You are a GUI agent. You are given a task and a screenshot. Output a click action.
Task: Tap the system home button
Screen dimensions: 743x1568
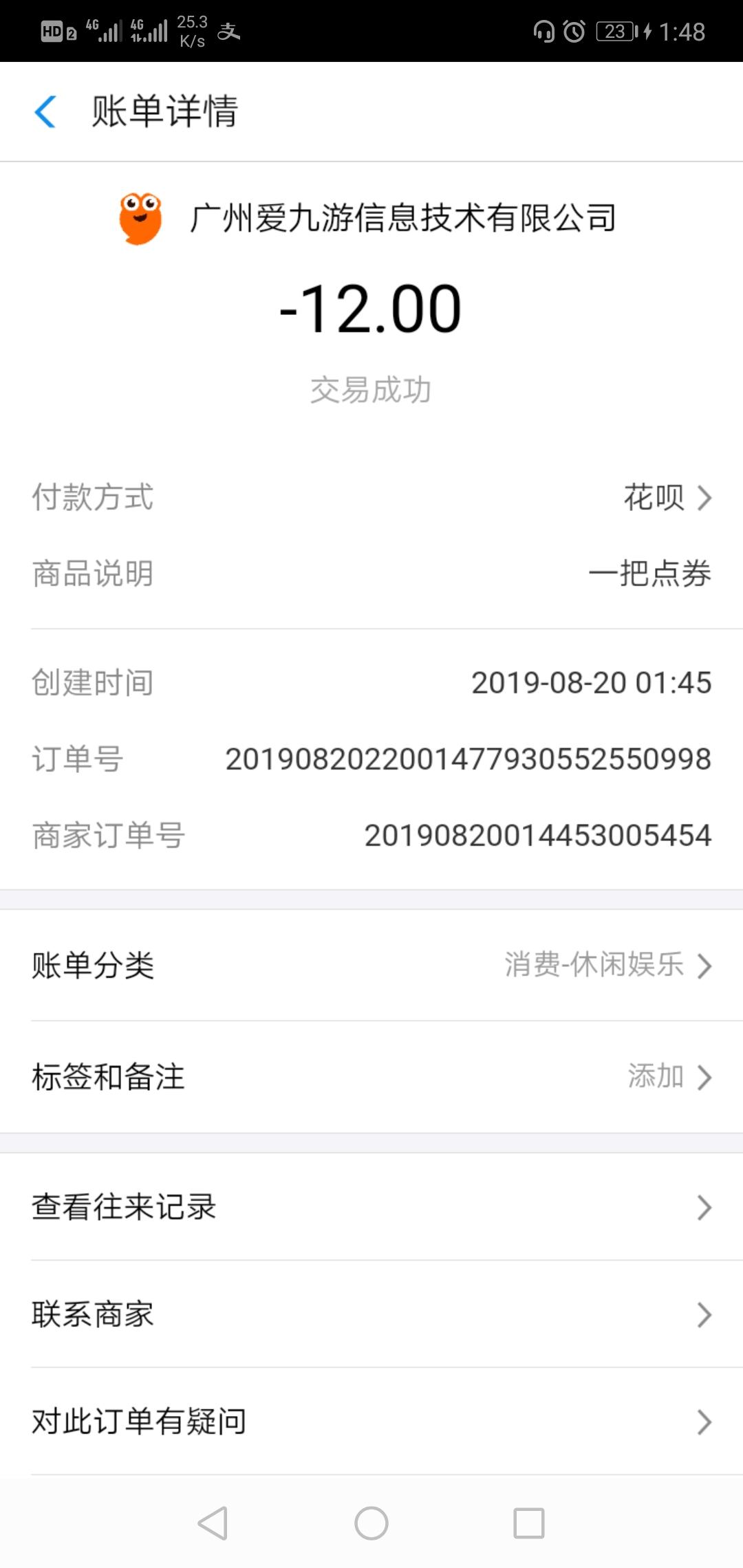pyautogui.click(x=371, y=1523)
